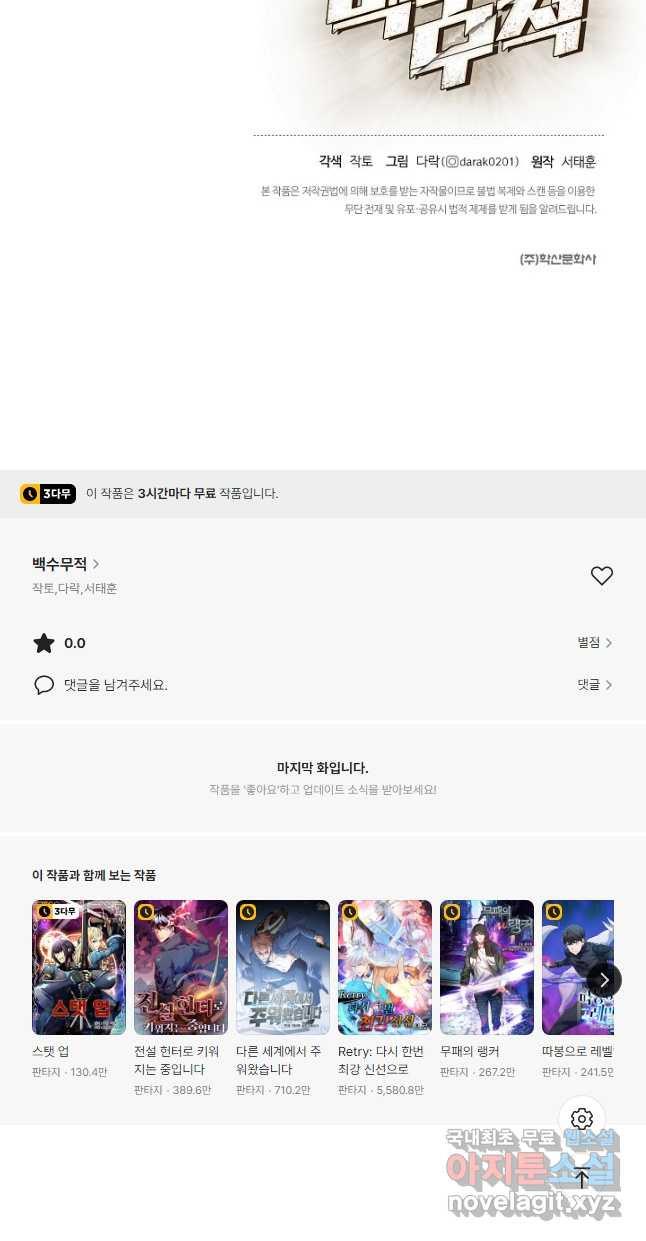Open the 무패의 랭커 title
Image resolution: width=646 pixels, height=1241 pixels.
[x=487, y=967]
